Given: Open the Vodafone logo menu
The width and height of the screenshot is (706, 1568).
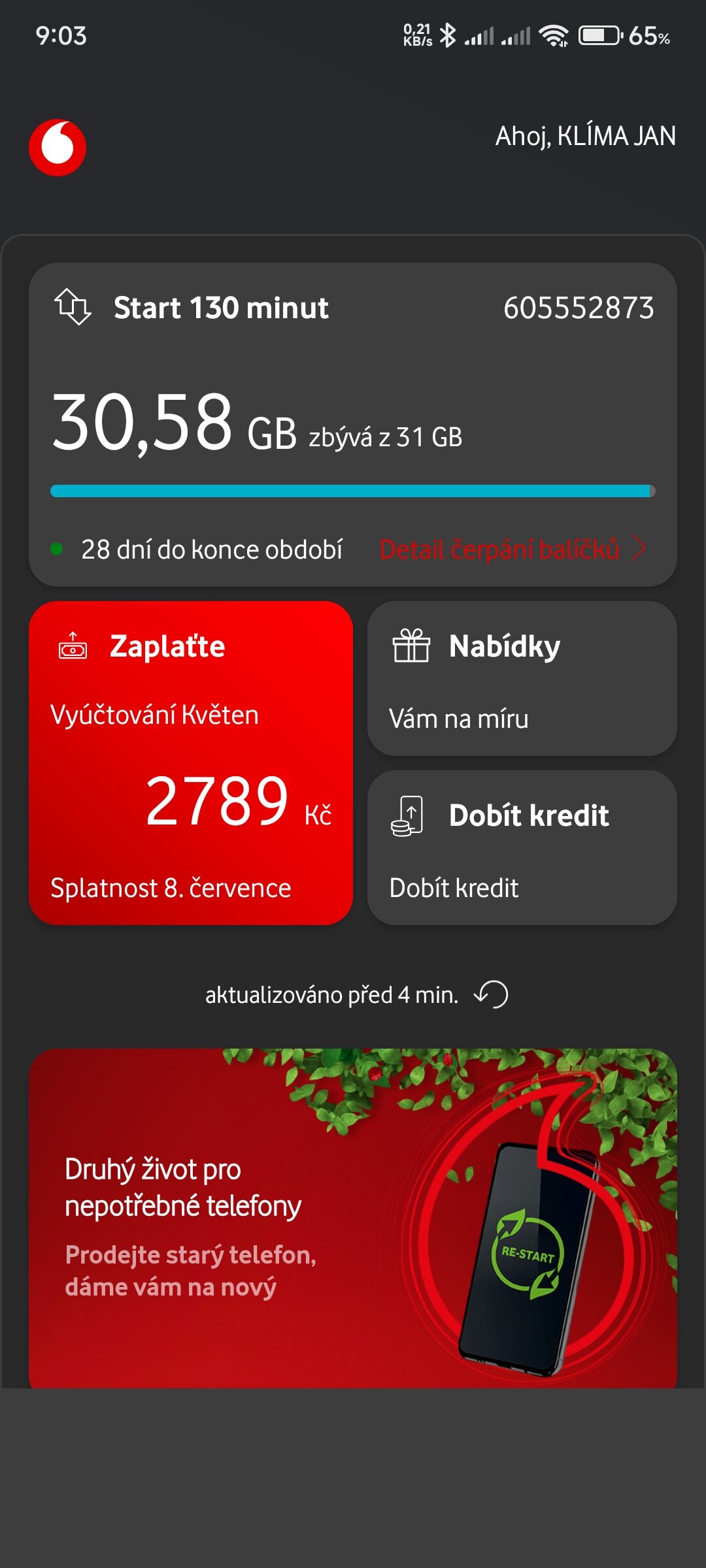Looking at the screenshot, I should 58,148.
